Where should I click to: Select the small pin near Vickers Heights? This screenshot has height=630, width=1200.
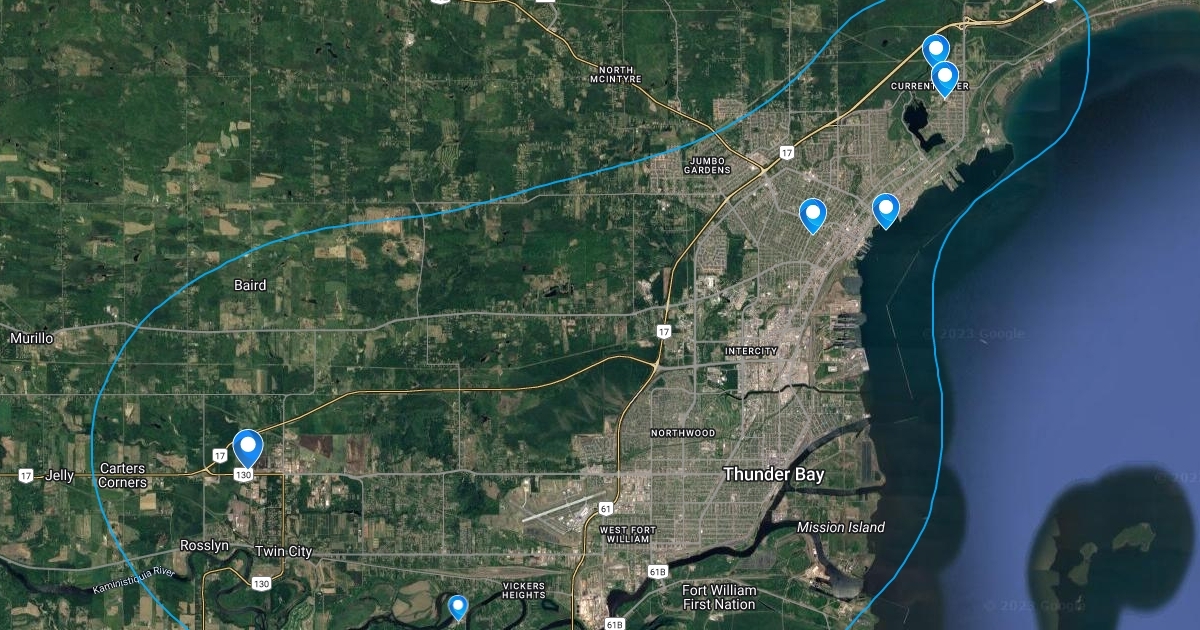pyautogui.click(x=458, y=605)
